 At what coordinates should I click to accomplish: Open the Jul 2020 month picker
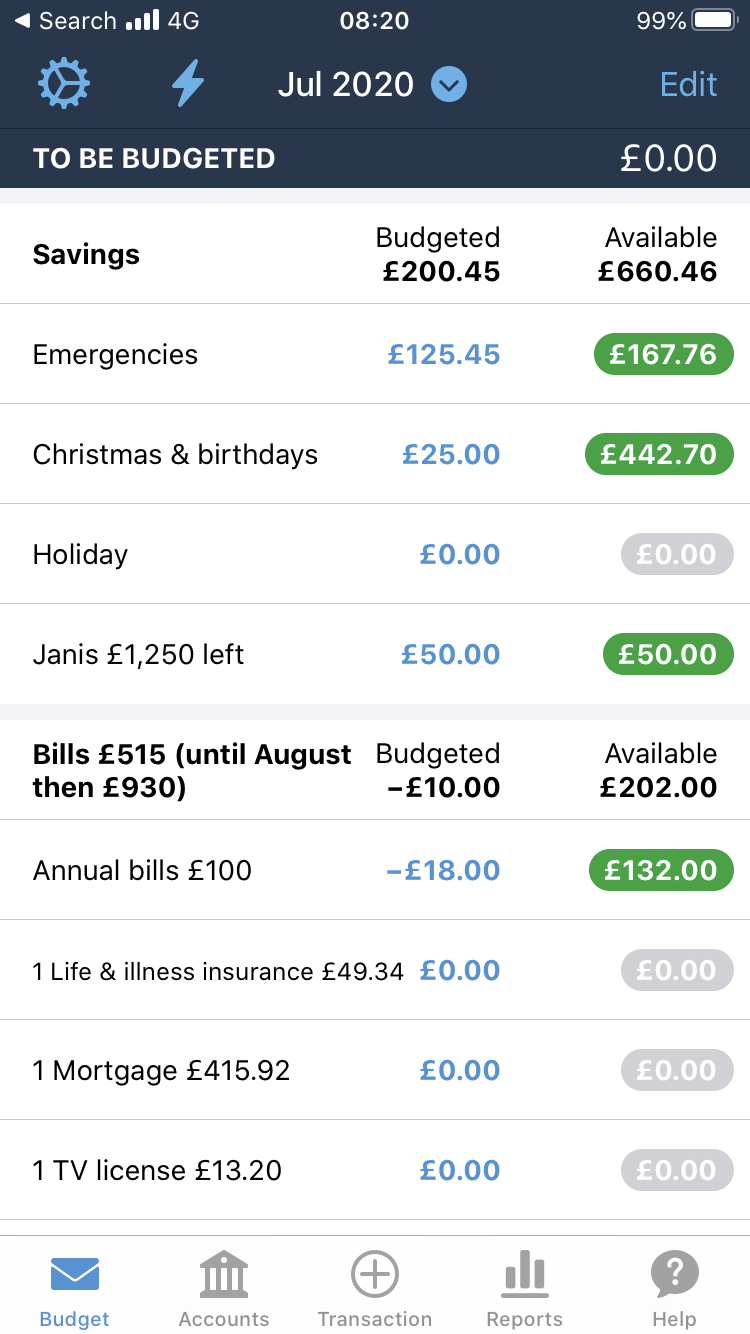372,85
